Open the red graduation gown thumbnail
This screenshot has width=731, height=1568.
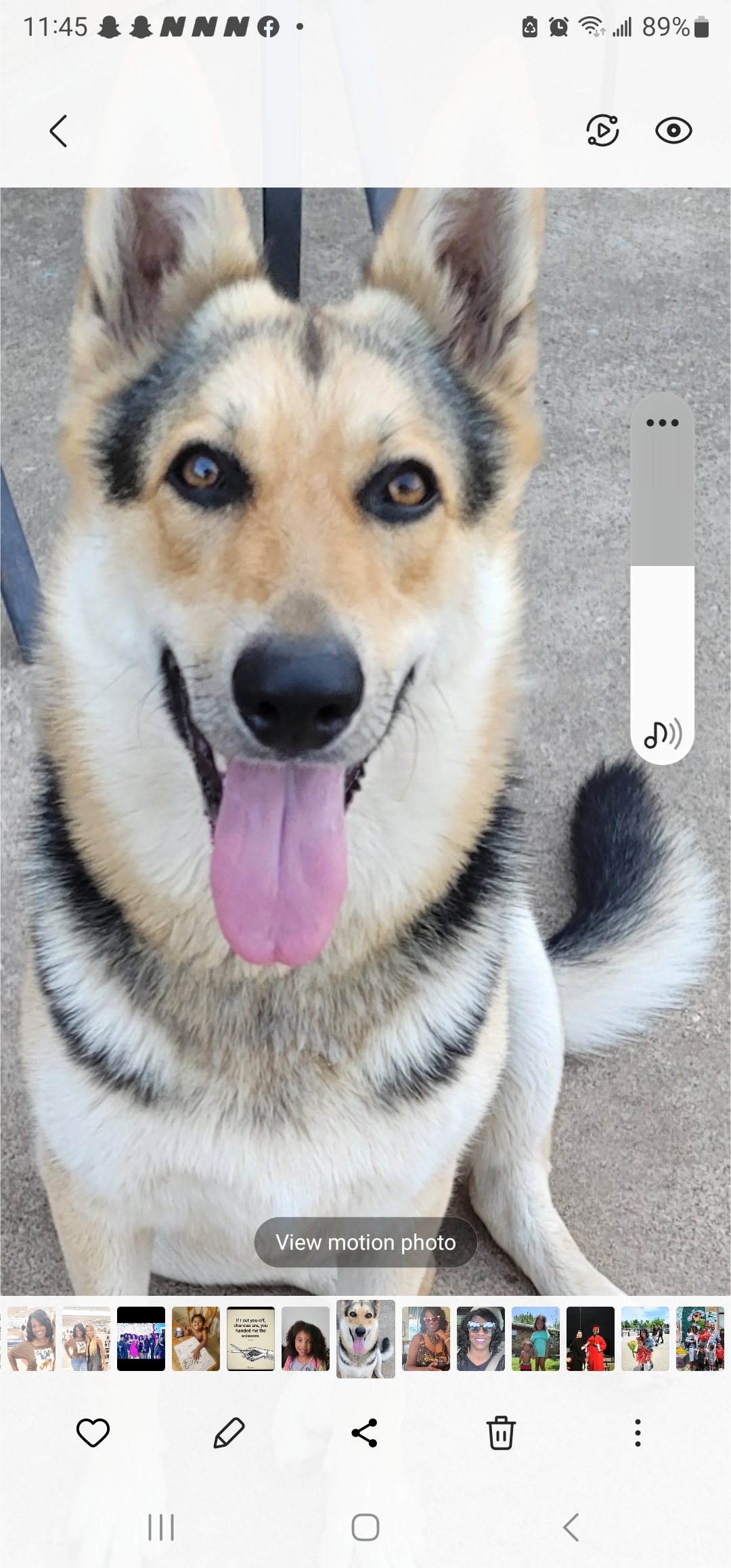[x=590, y=1338]
